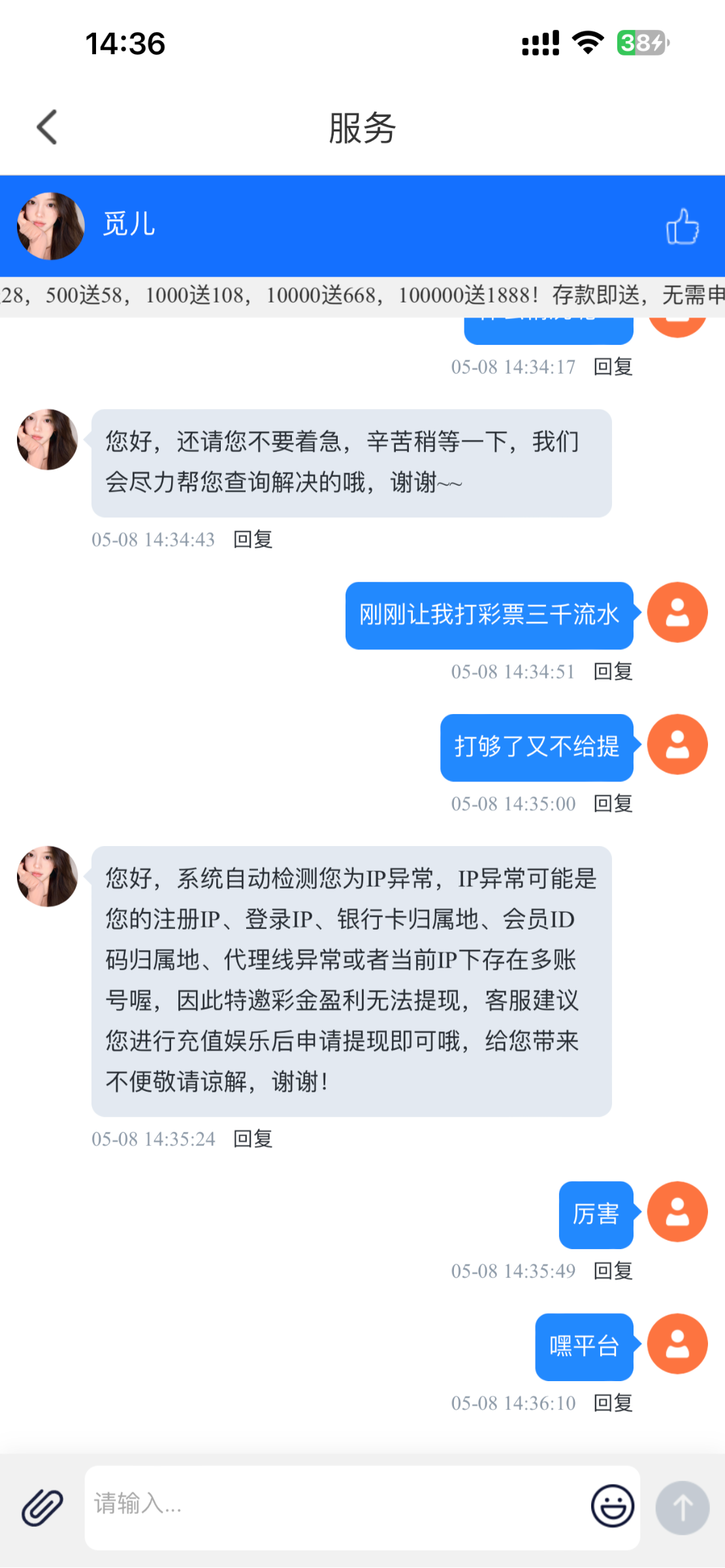Tap 回复 under the 14:34:43 message
The width and height of the screenshot is (725, 1568).
click(253, 540)
